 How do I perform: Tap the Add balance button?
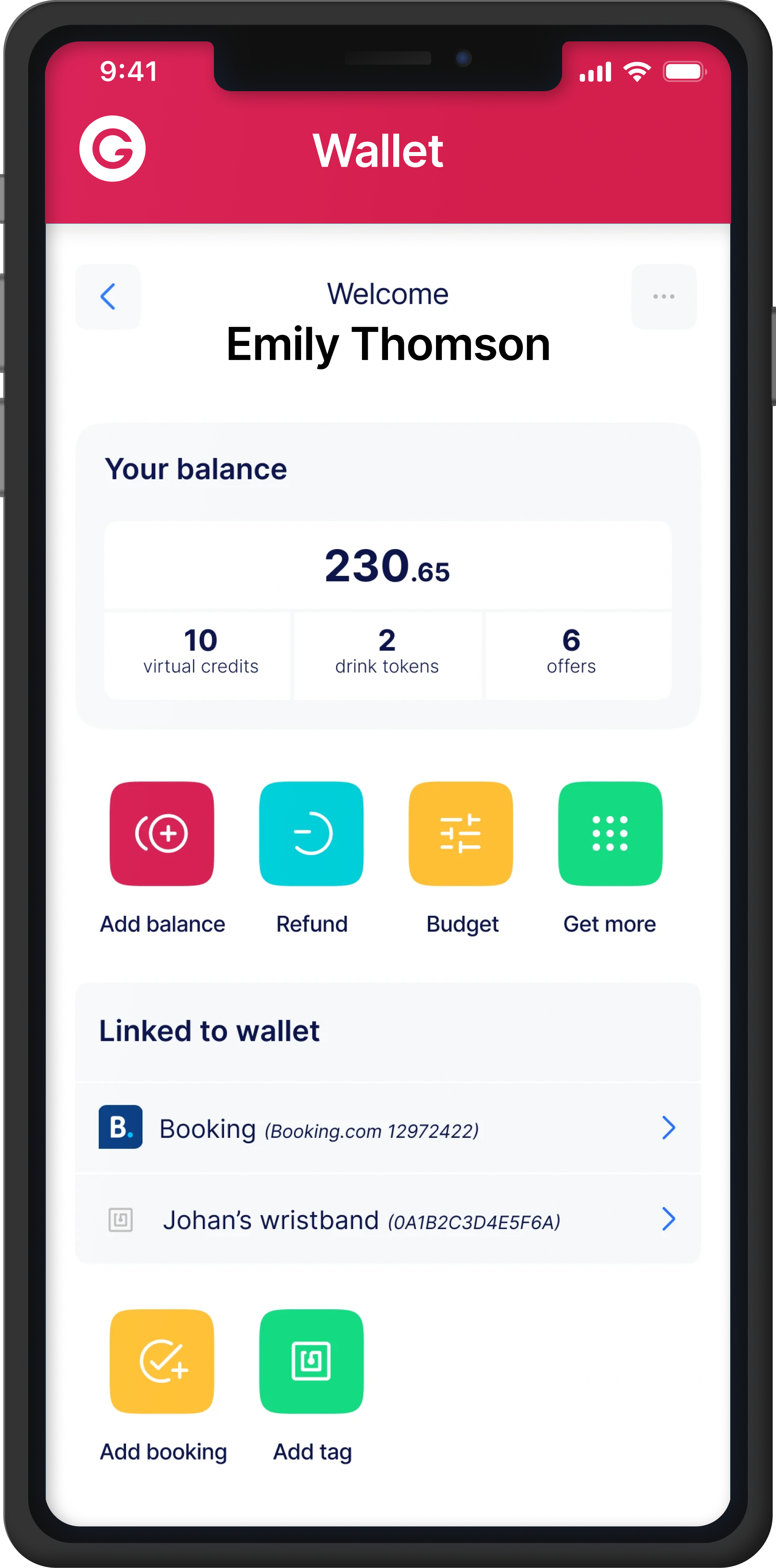coord(162,833)
